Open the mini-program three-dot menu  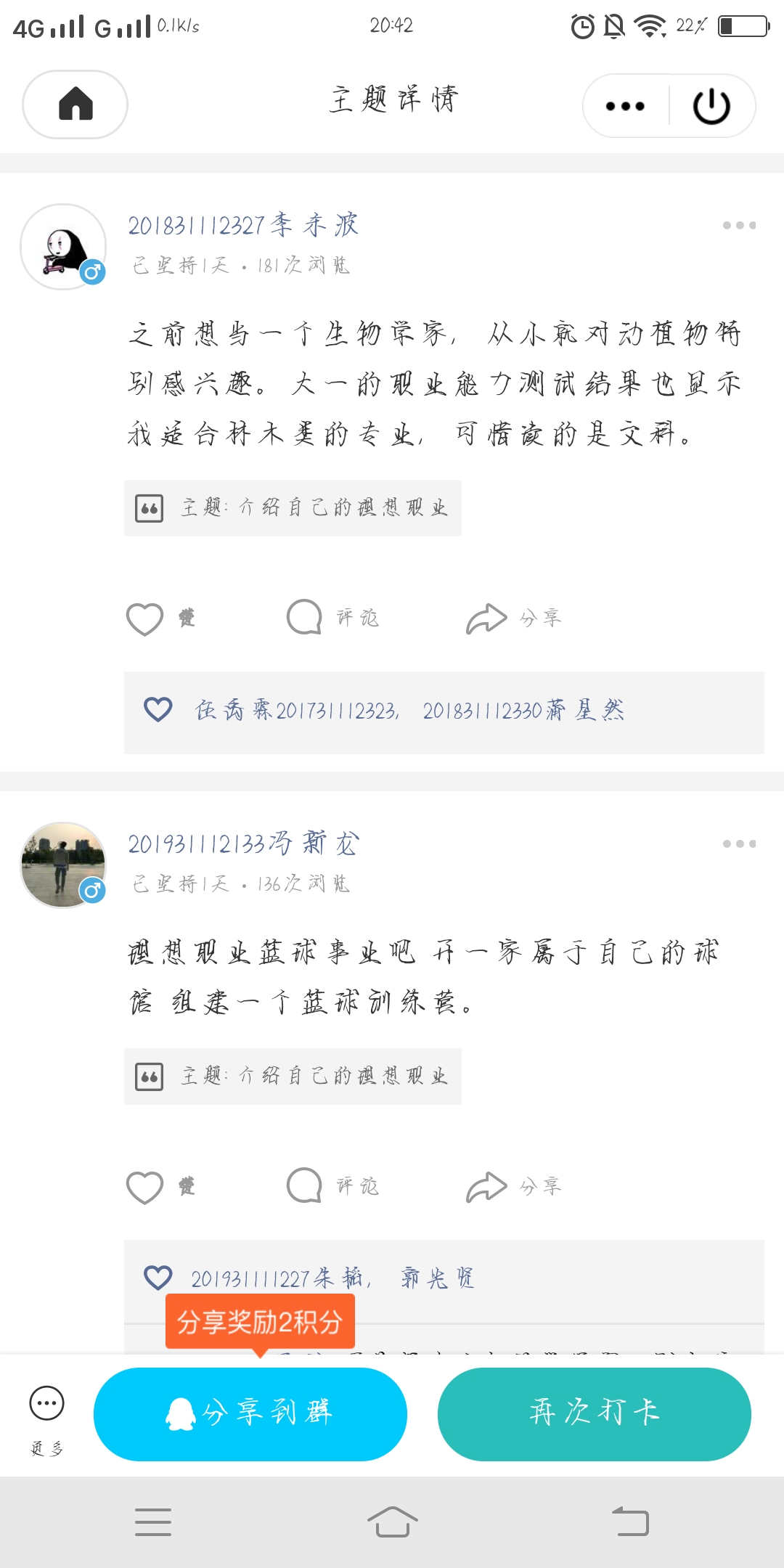pos(625,106)
